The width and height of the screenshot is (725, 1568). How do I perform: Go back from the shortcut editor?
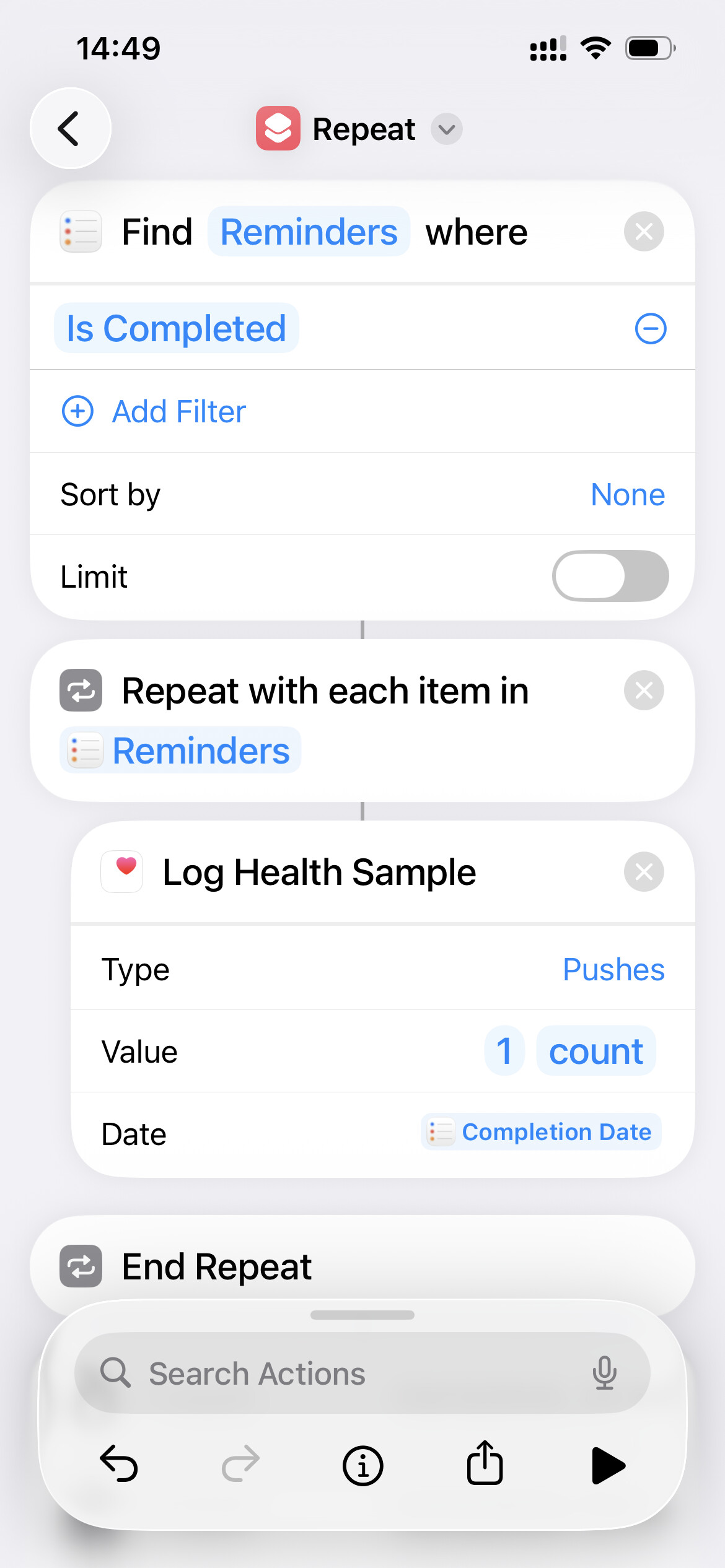coord(70,128)
